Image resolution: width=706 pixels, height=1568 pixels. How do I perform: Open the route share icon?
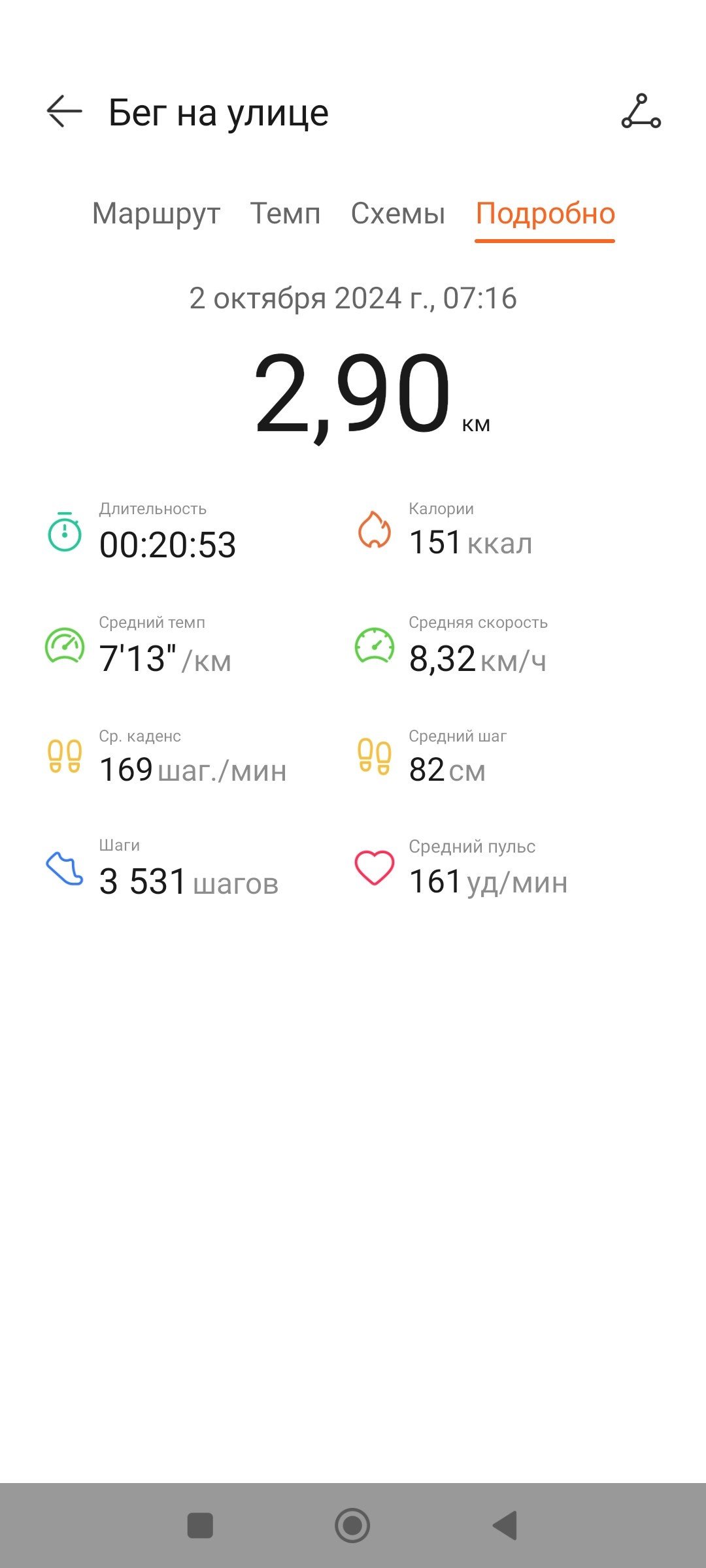click(x=641, y=112)
